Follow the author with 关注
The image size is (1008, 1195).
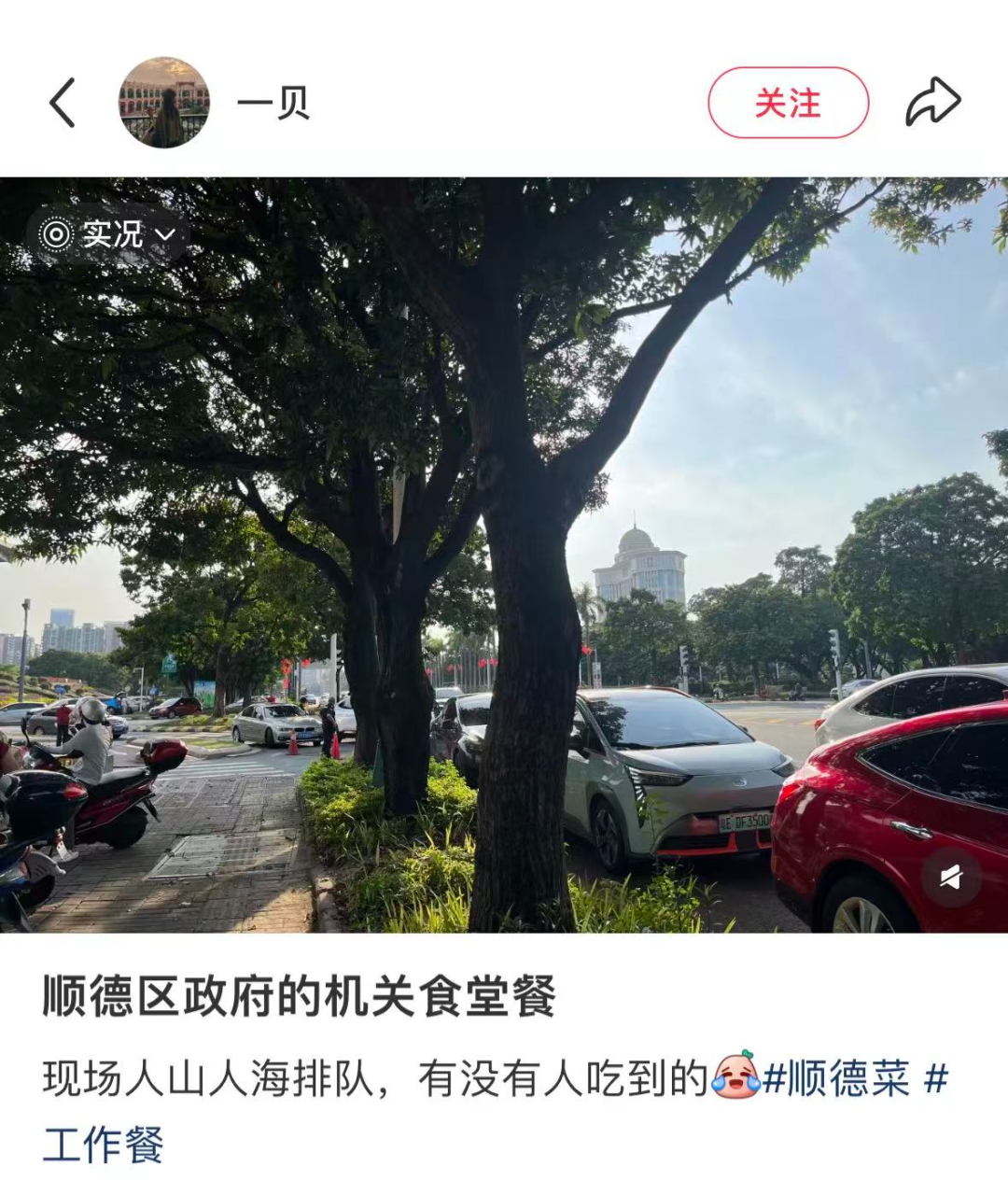coord(788,103)
